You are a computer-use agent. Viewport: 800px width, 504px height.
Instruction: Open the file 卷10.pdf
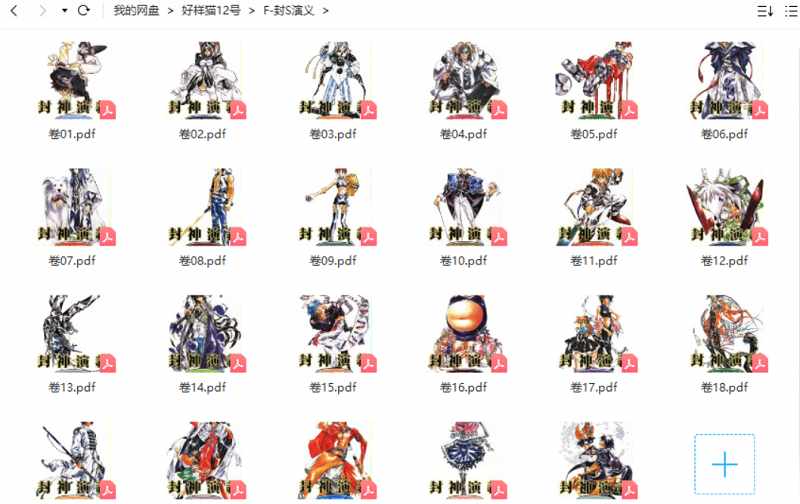(x=465, y=207)
